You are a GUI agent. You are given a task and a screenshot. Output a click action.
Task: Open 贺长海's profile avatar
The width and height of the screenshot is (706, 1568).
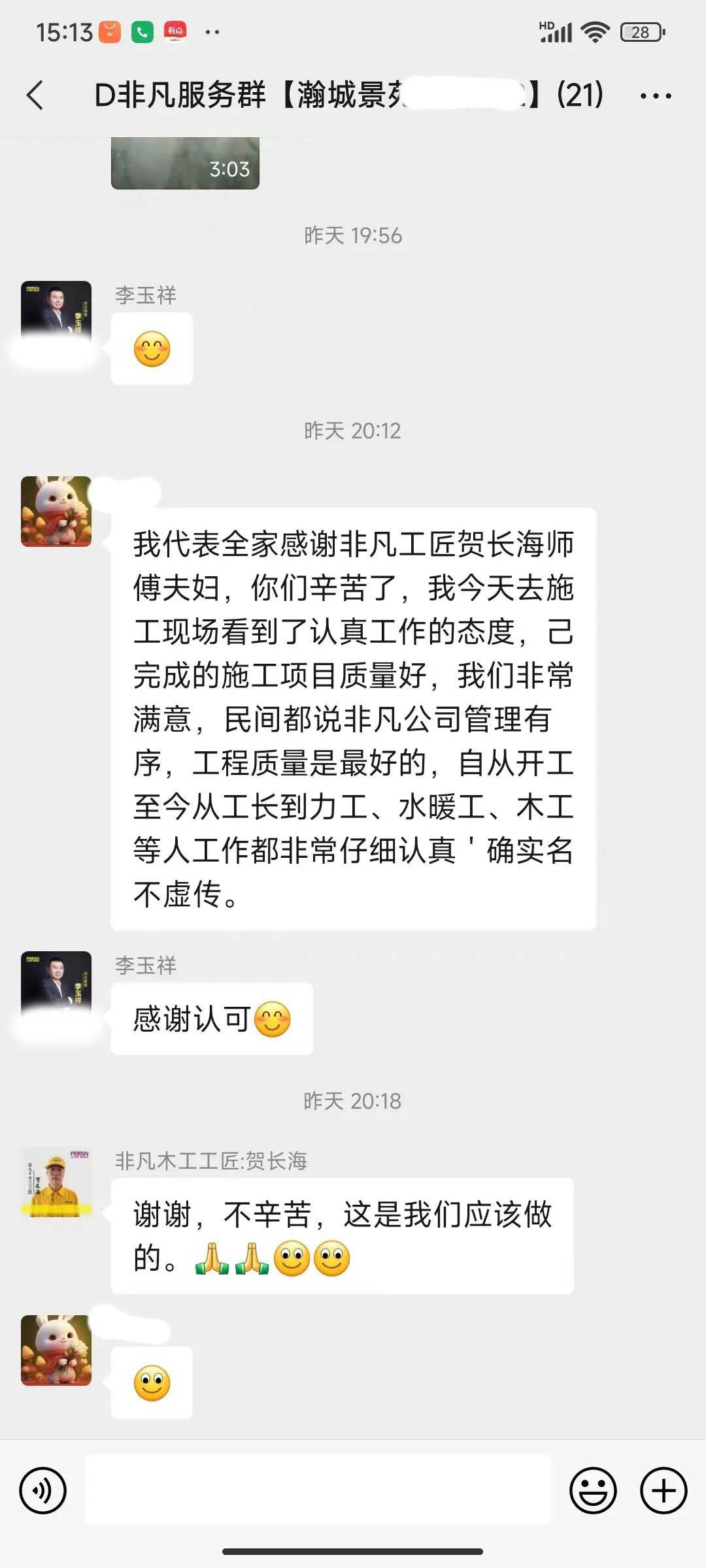[56, 1182]
